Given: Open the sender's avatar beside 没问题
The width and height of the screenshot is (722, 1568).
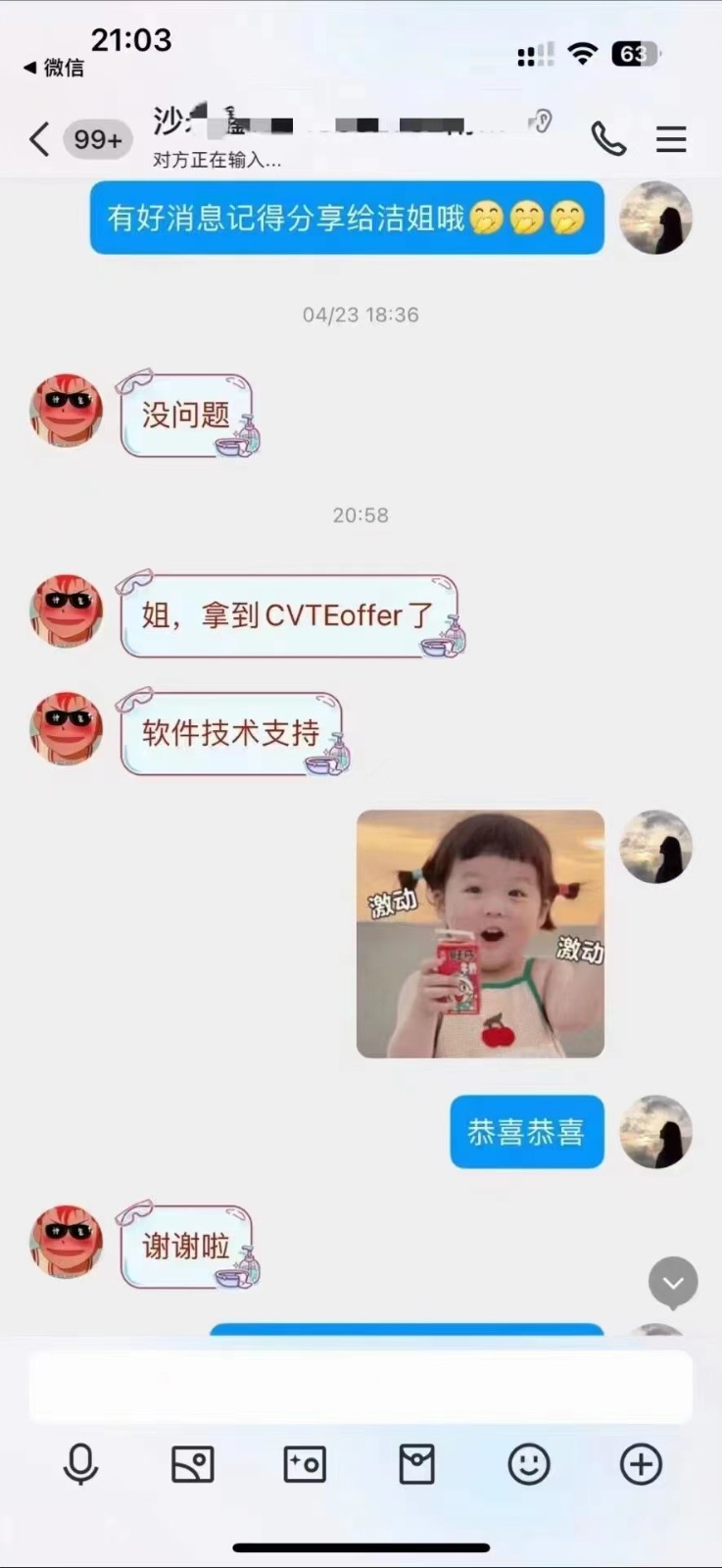Looking at the screenshot, I should pyautogui.click(x=67, y=411).
